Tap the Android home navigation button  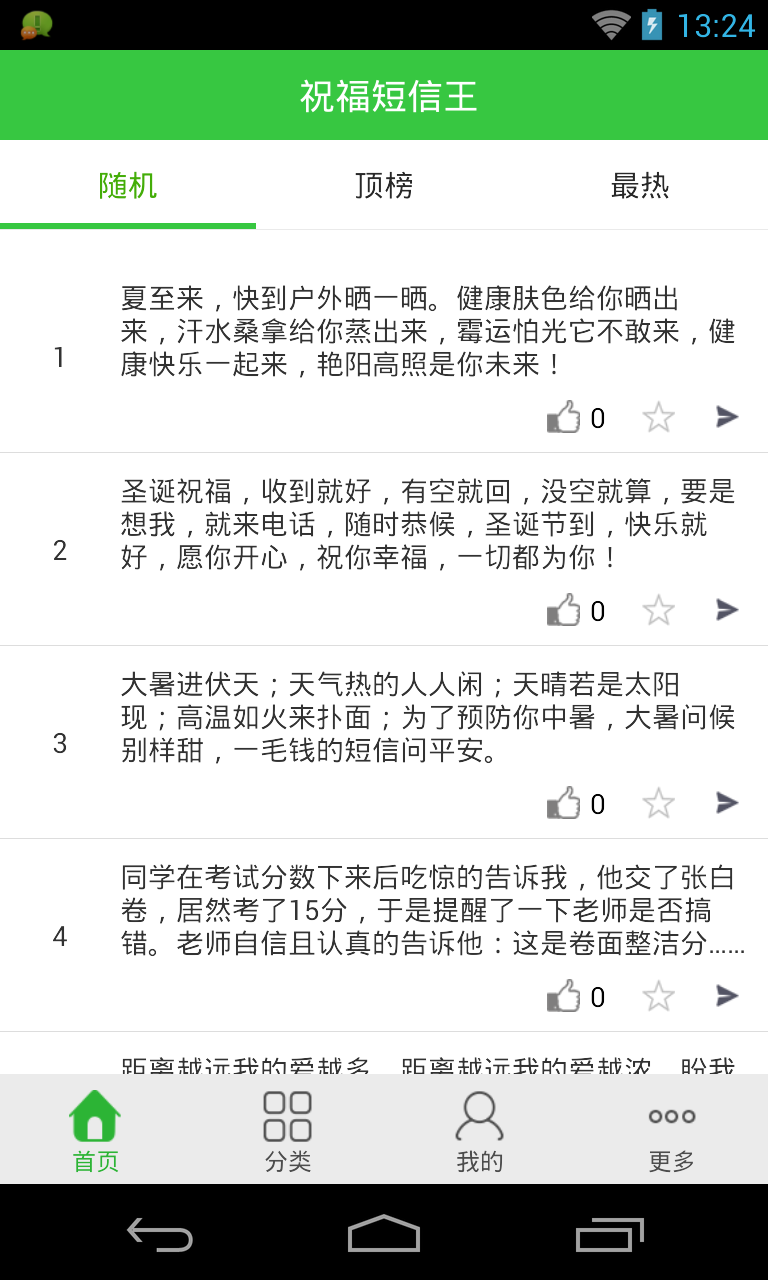384,1237
